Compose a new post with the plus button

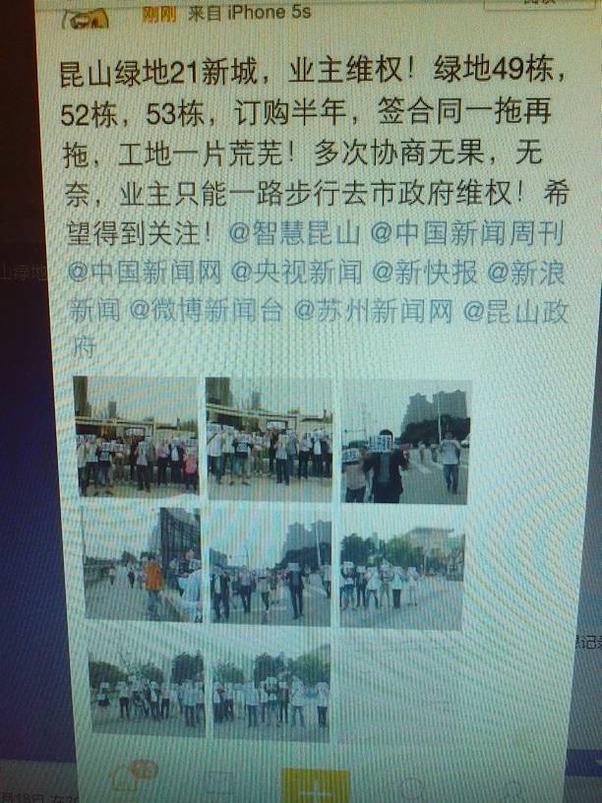pyautogui.click(x=315, y=786)
